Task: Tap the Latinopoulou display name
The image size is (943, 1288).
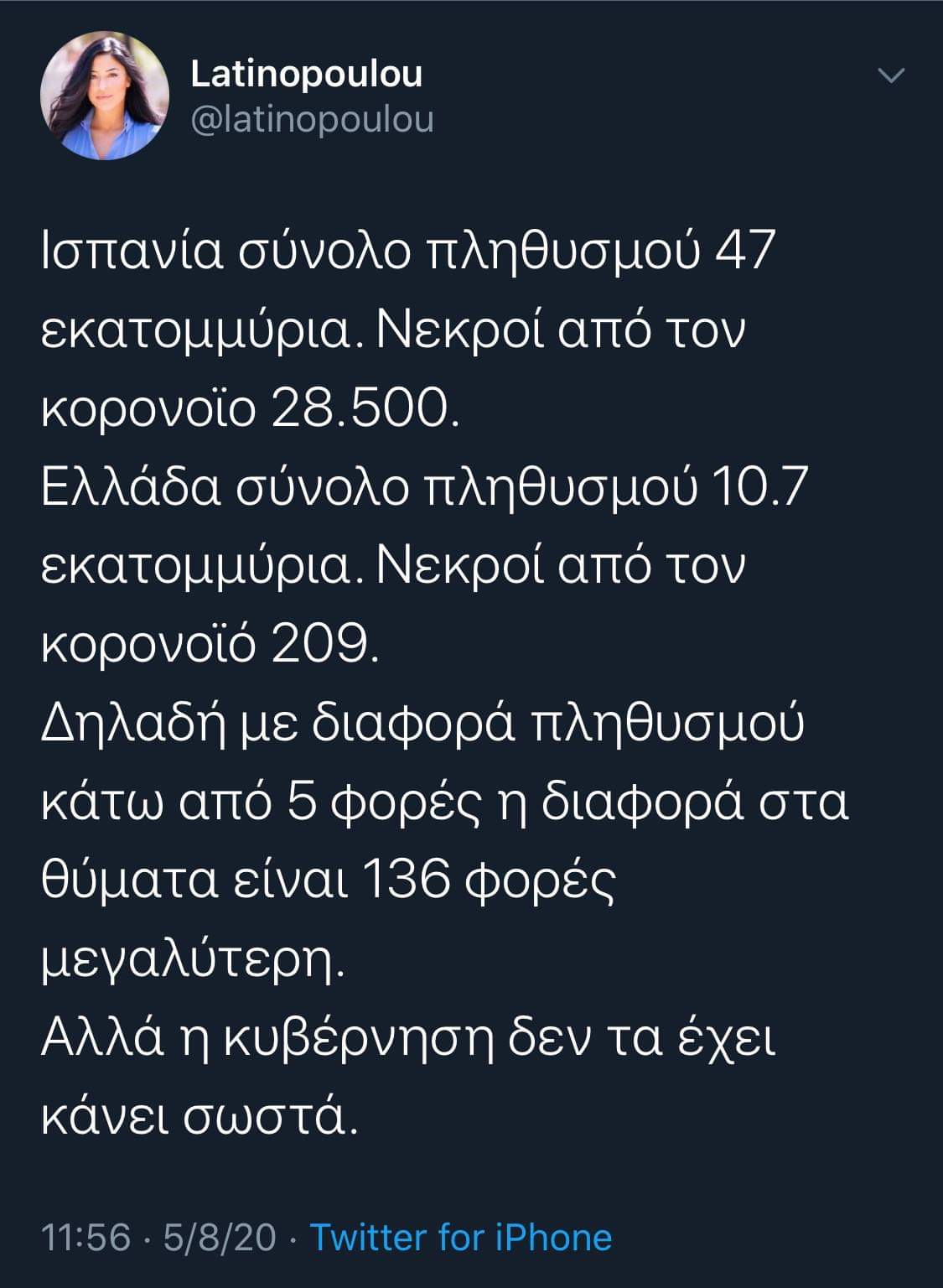Action: pos(307,74)
